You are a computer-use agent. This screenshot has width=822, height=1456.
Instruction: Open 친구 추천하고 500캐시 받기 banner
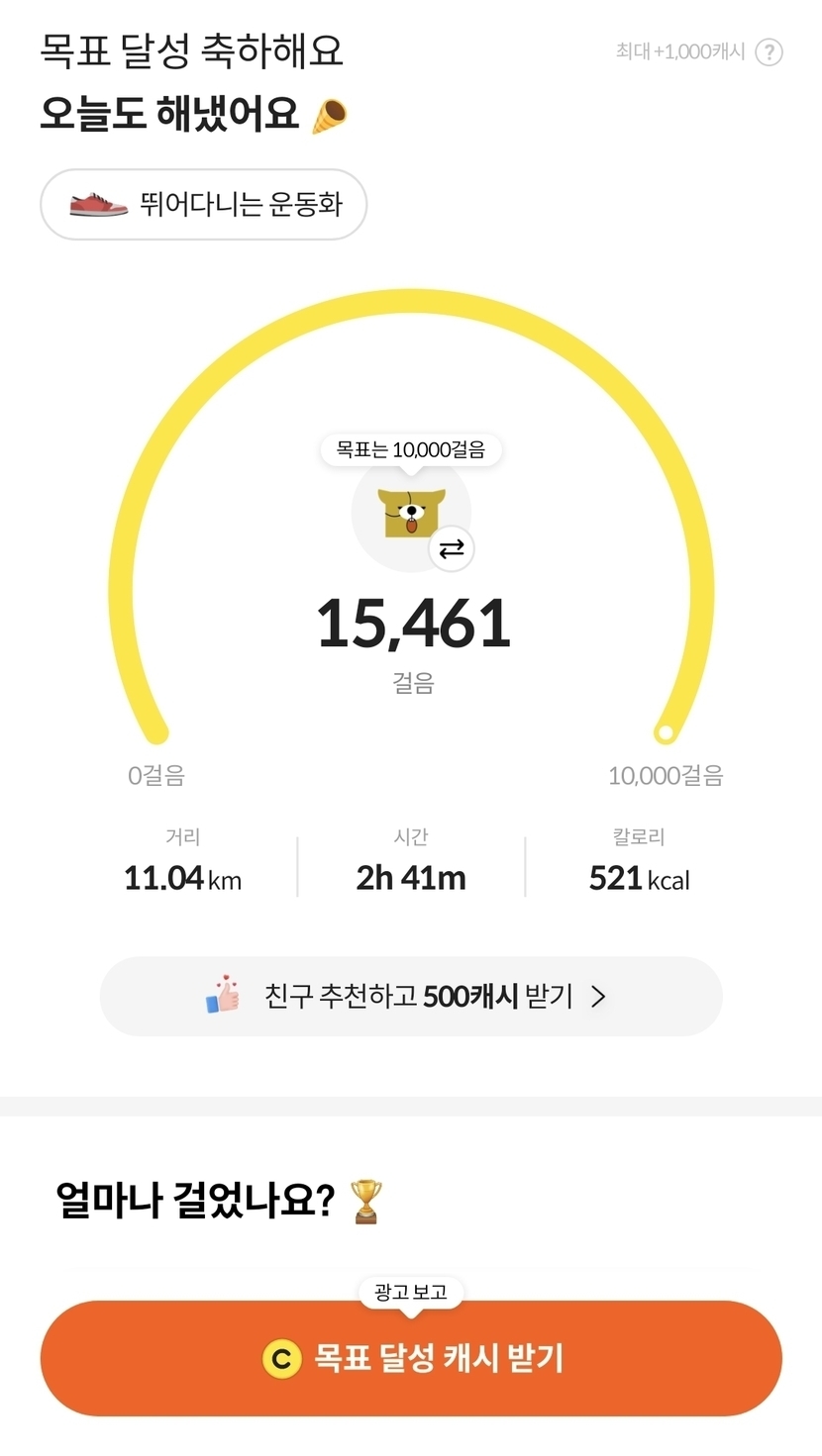point(411,996)
